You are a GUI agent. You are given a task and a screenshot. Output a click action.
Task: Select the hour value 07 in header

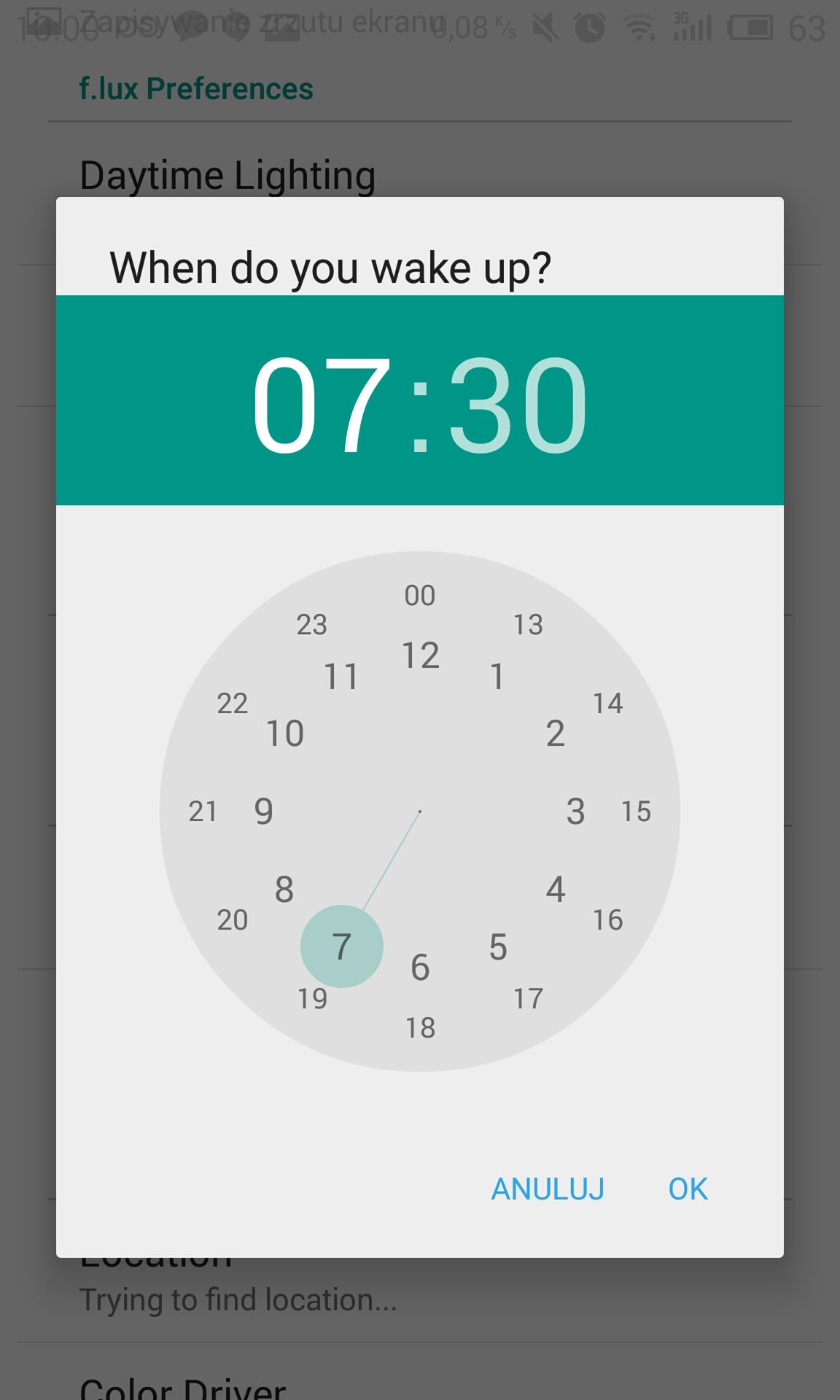tap(322, 405)
